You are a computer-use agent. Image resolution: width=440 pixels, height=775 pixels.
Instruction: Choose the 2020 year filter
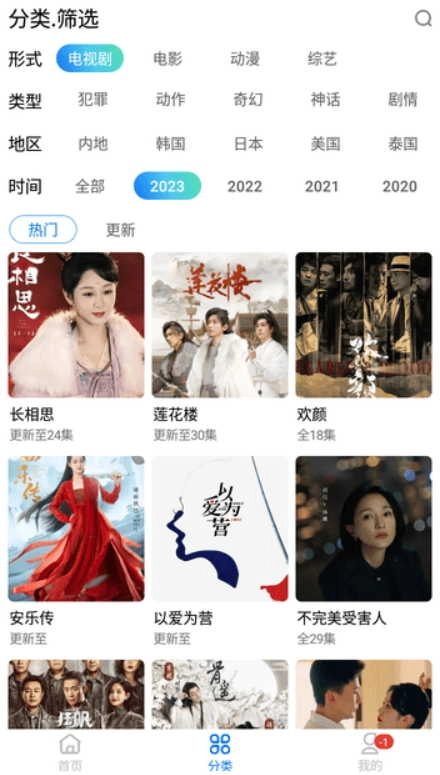click(399, 186)
